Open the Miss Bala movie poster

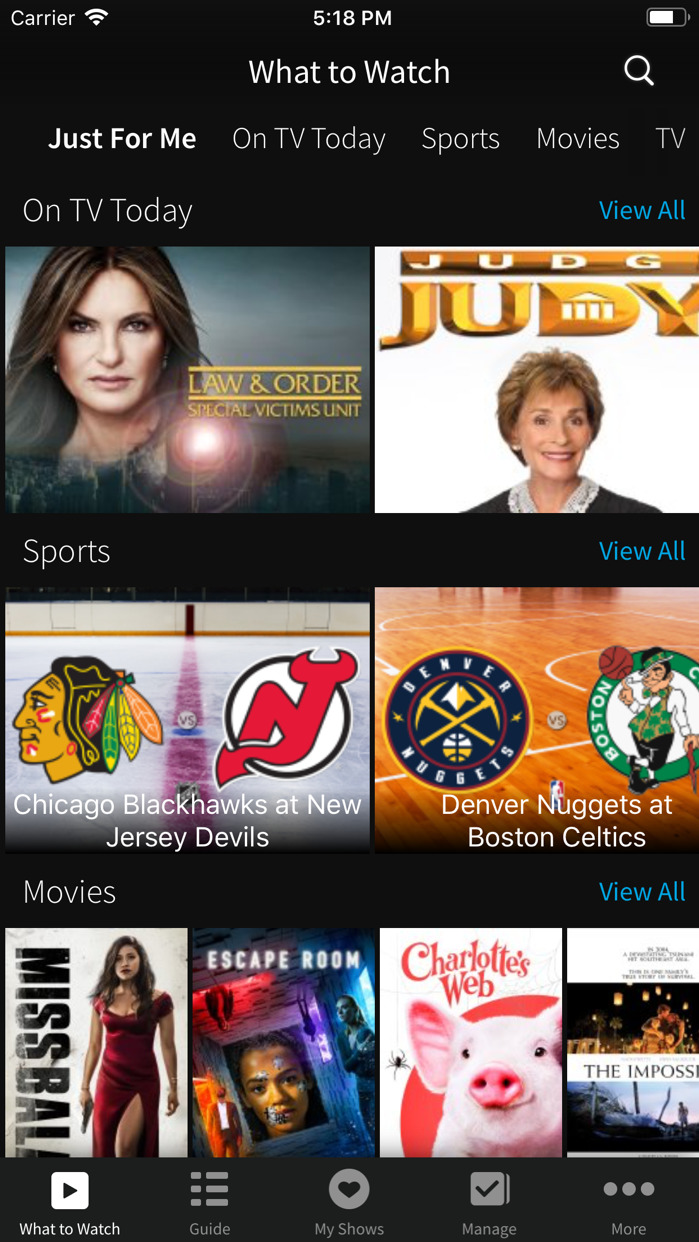(x=96, y=1042)
